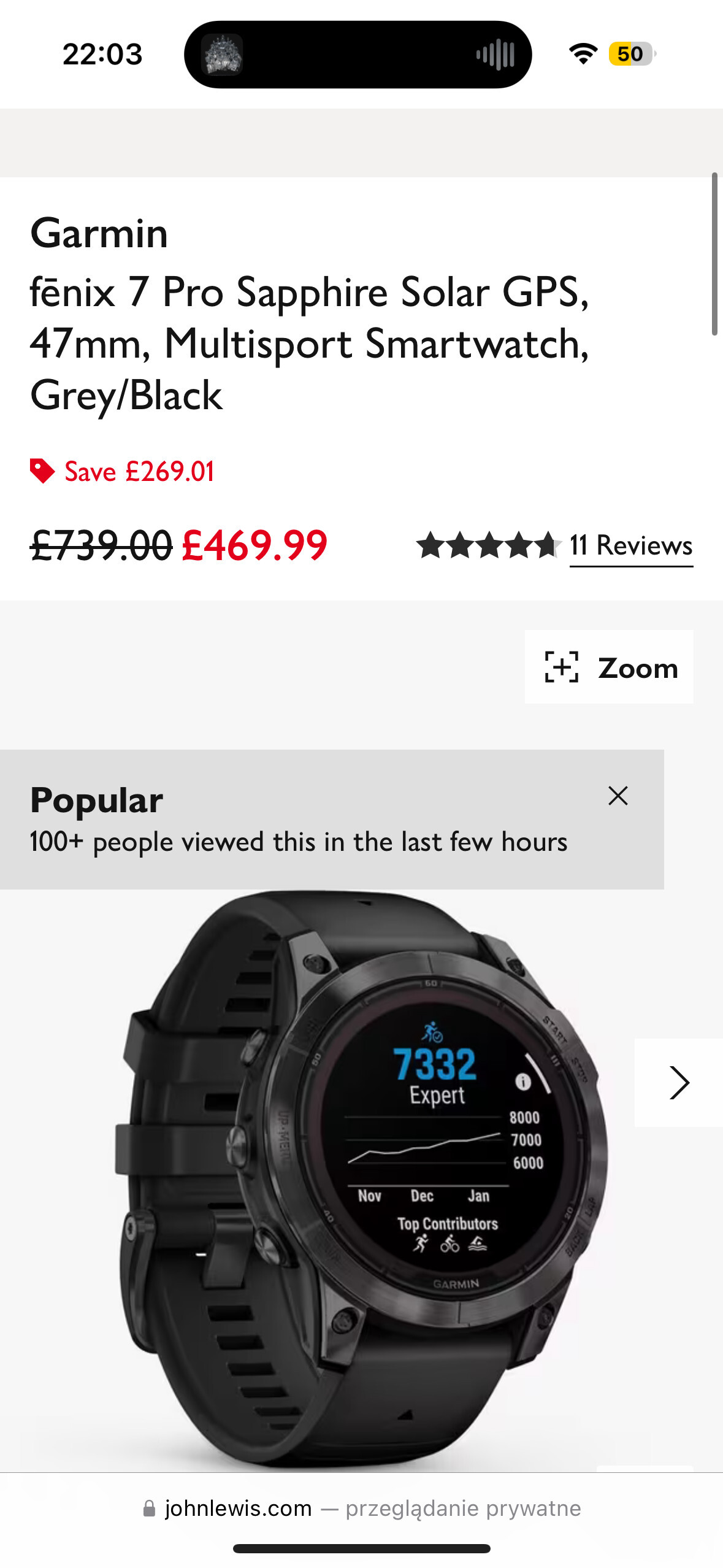Tap the johnlewis.com address bar
The width and height of the screenshot is (723, 1568).
pos(362,1508)
